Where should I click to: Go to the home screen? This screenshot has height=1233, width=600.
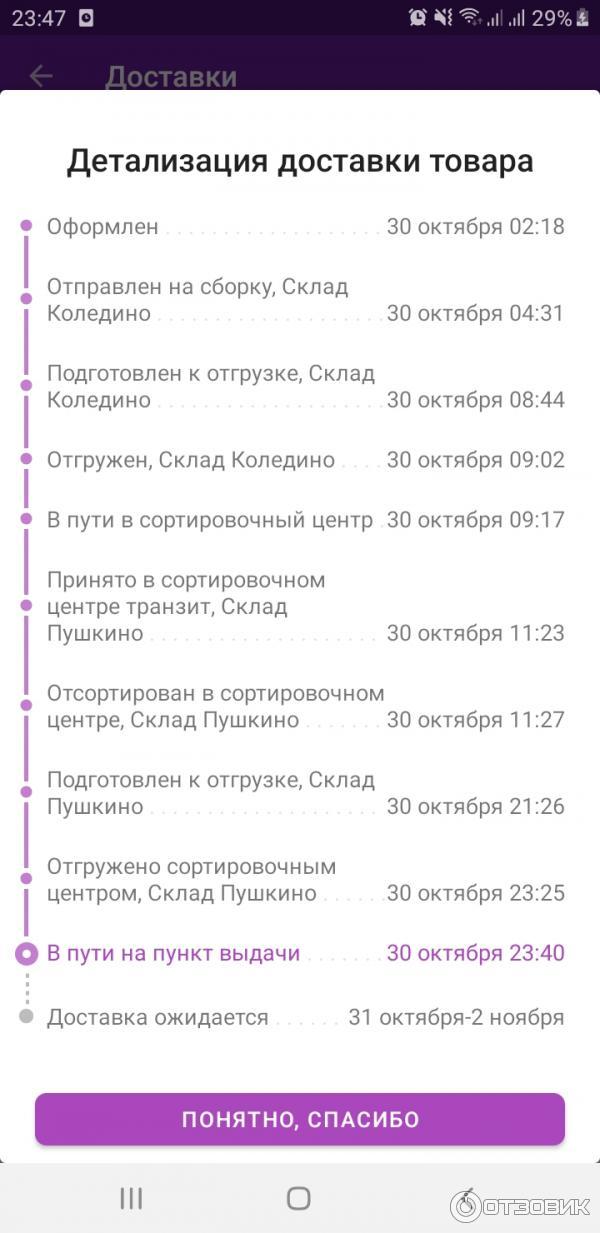(x=298, y=1198)
